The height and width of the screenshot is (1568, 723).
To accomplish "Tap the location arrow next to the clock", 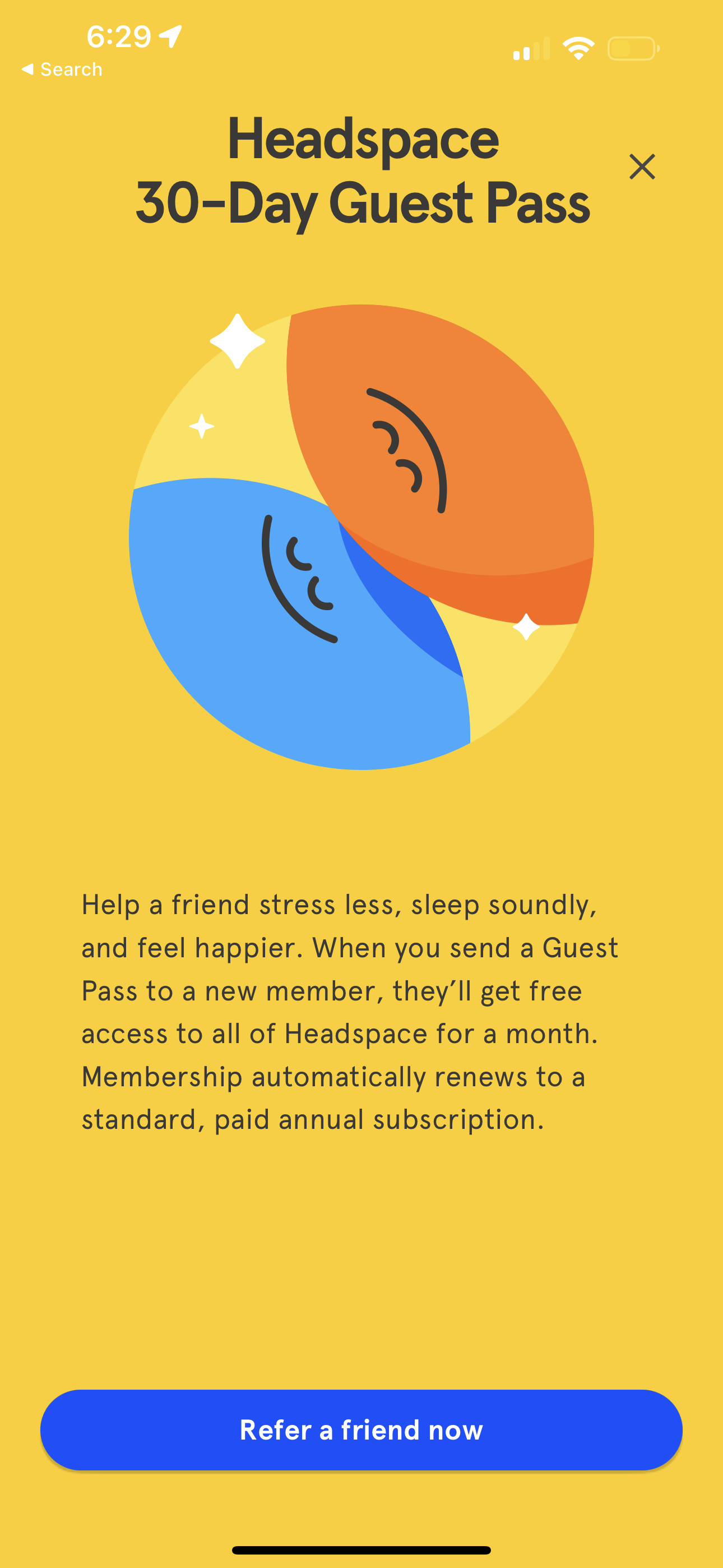I will [169, 38].
